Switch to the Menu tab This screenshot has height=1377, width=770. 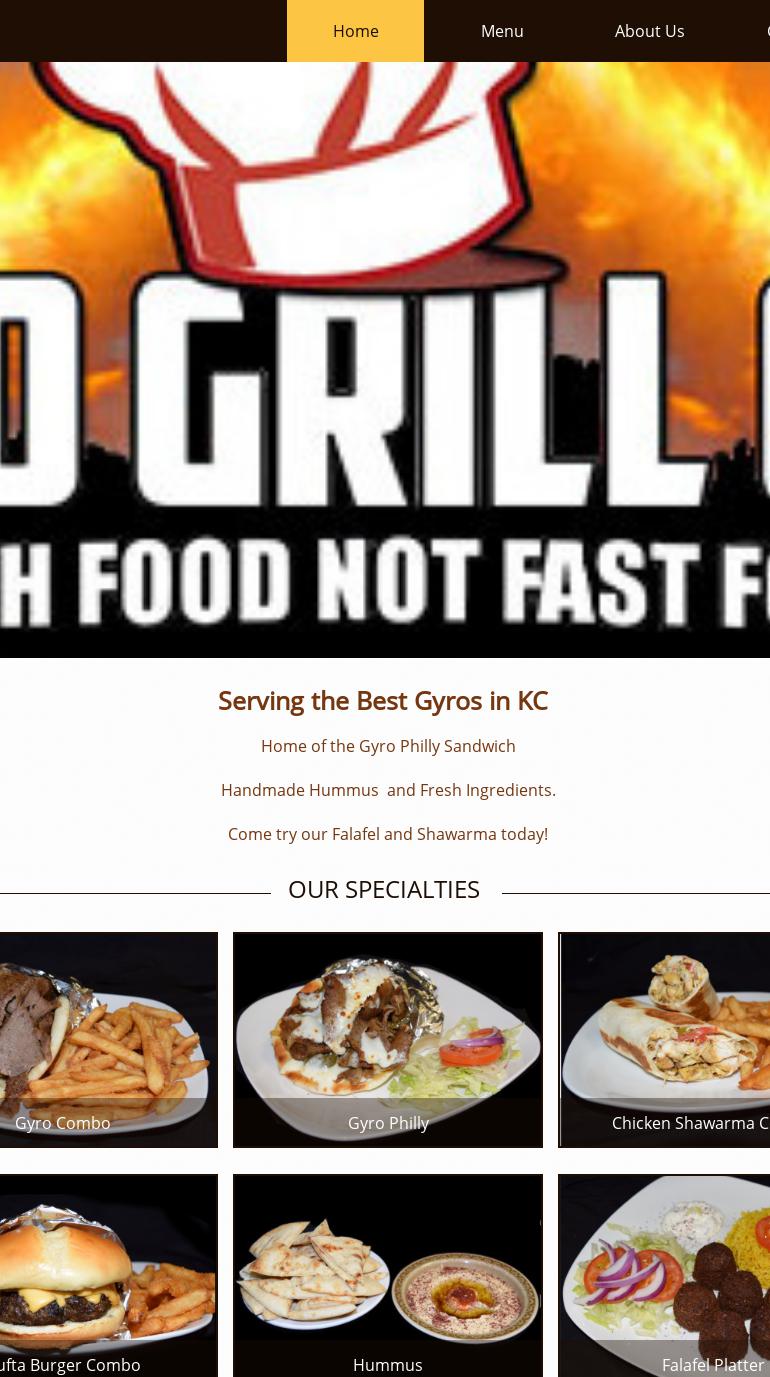[502, 31]
